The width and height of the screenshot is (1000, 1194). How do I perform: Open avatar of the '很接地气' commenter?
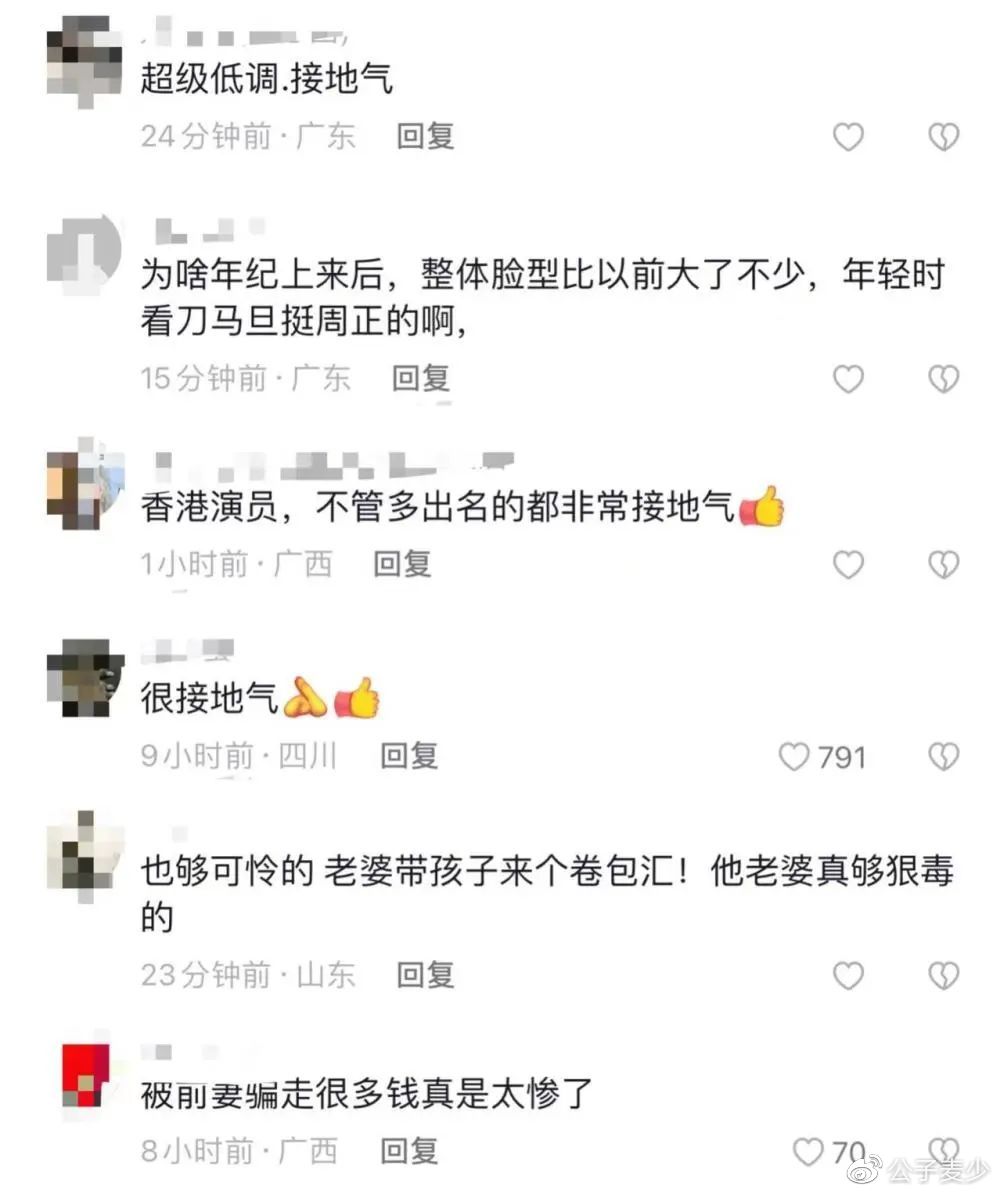point(85,678)
